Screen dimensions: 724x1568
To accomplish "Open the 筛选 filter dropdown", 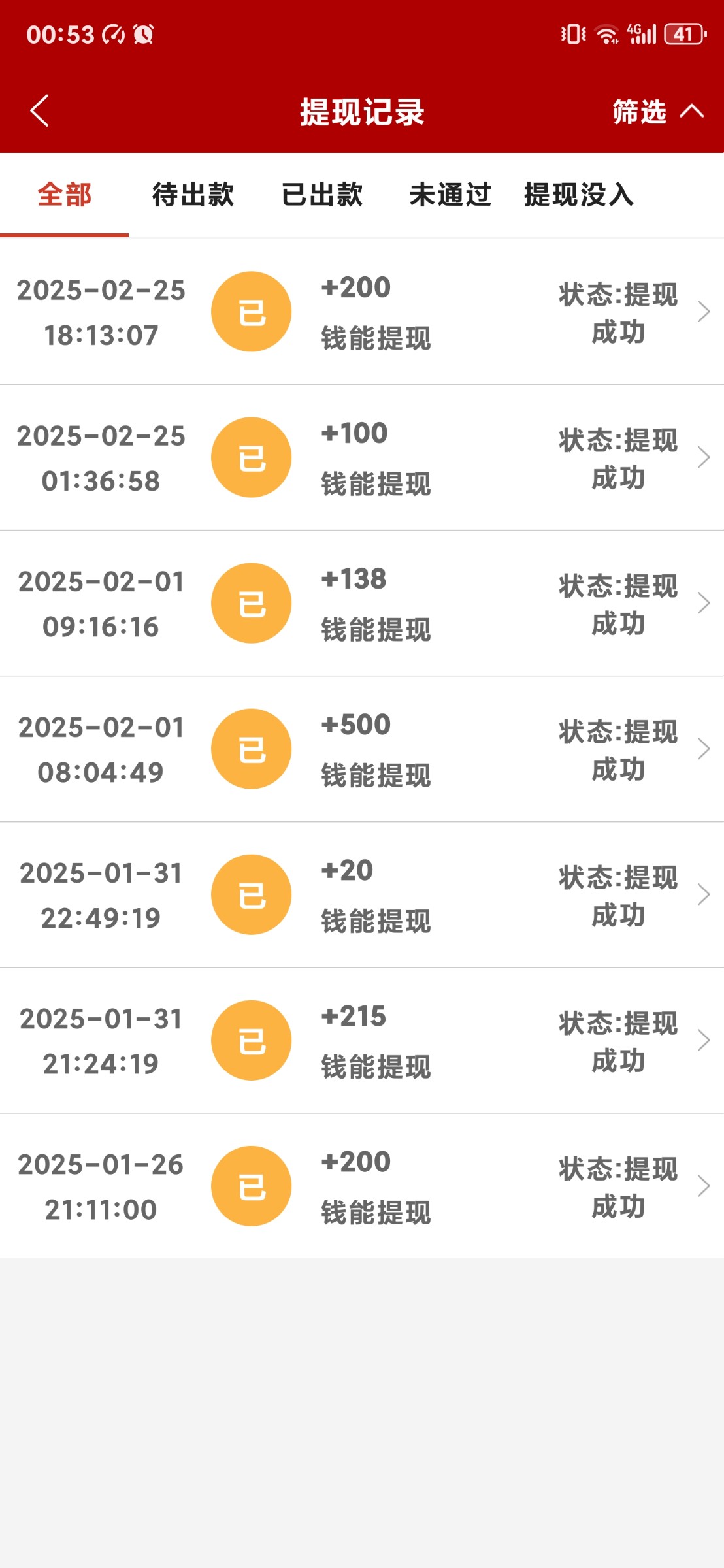I will 657,112.
